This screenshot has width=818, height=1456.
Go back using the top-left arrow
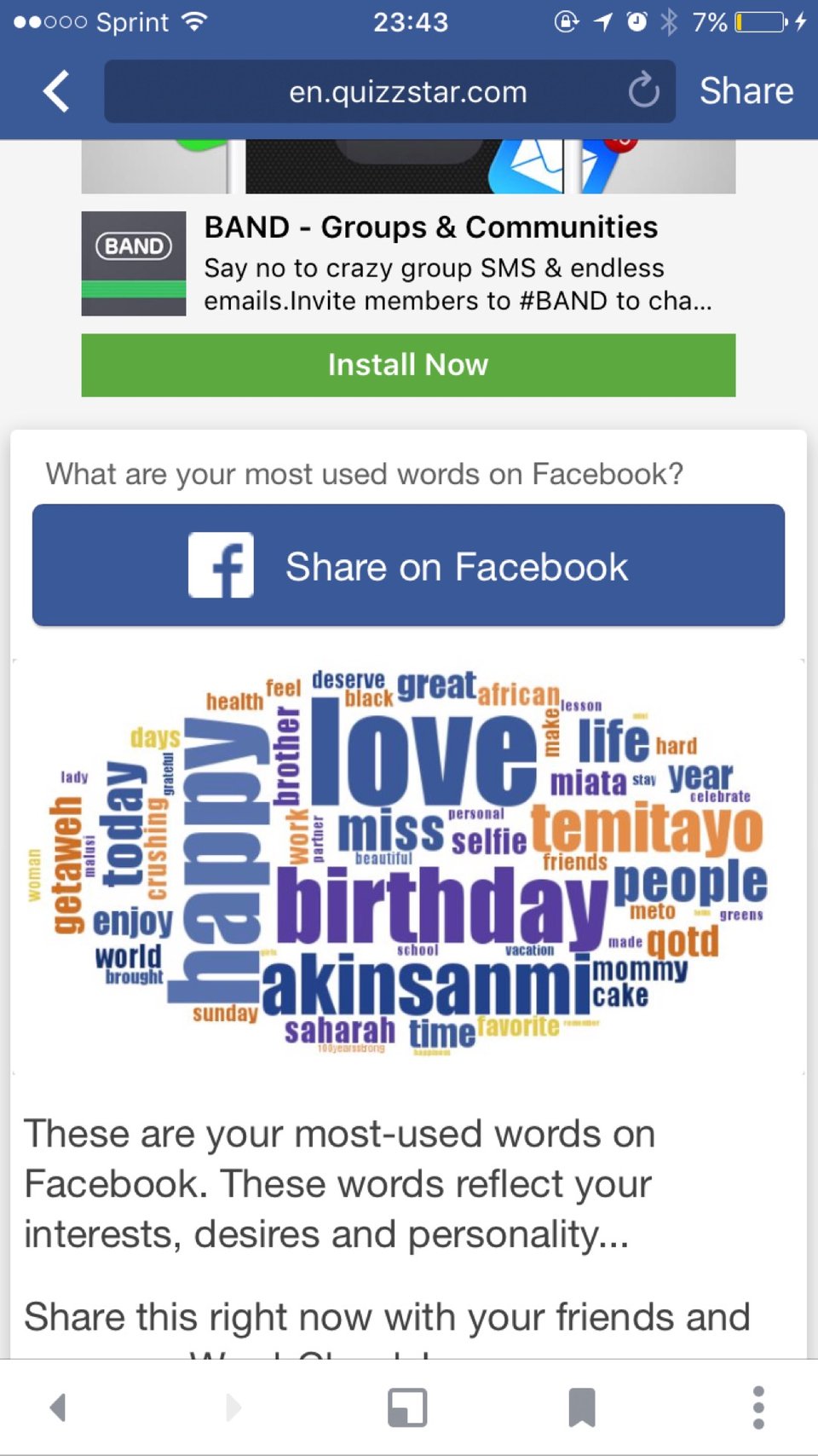pyautogui.click(x=56, y=91)
